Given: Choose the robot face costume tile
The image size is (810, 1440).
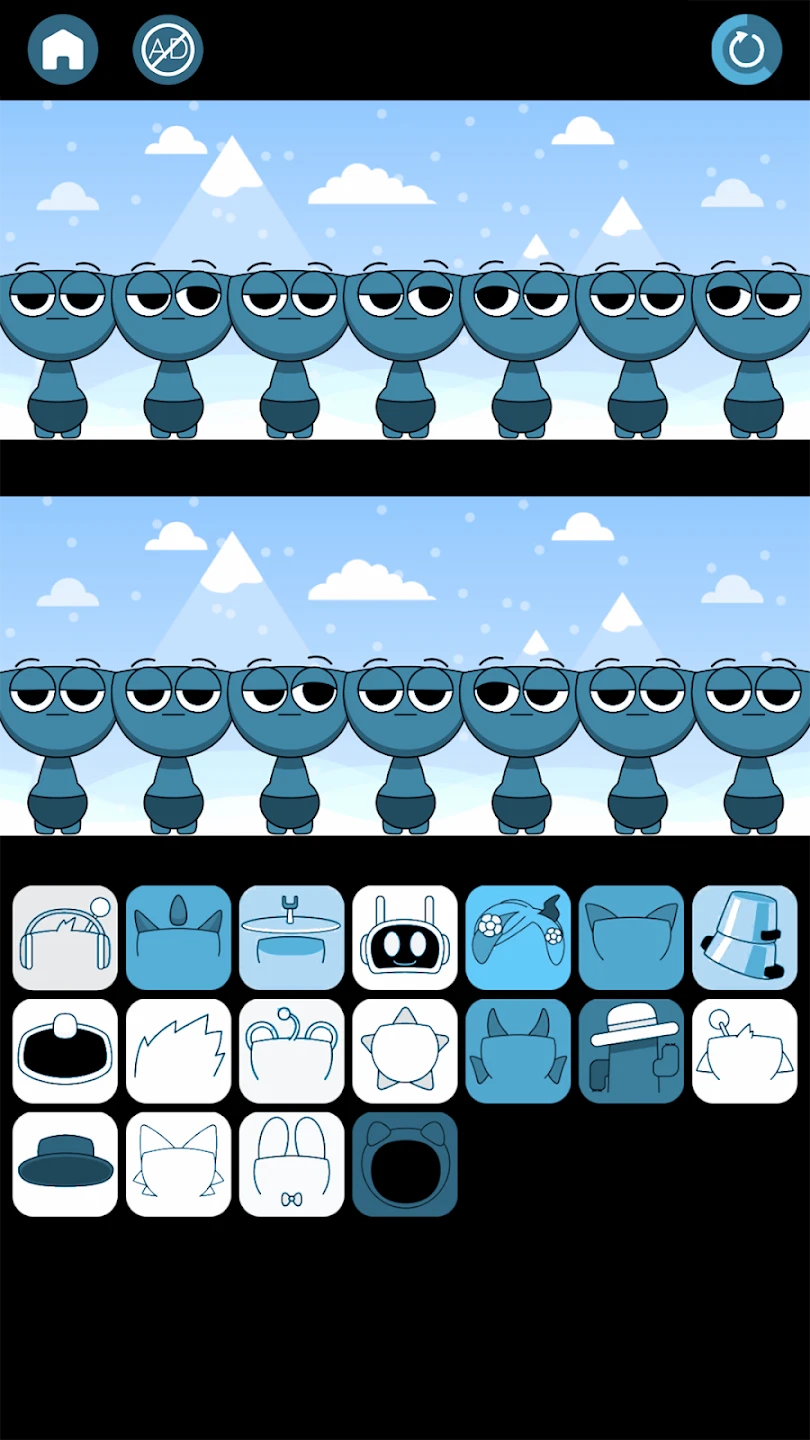Looking at the screenshot, I should point(405,938).
